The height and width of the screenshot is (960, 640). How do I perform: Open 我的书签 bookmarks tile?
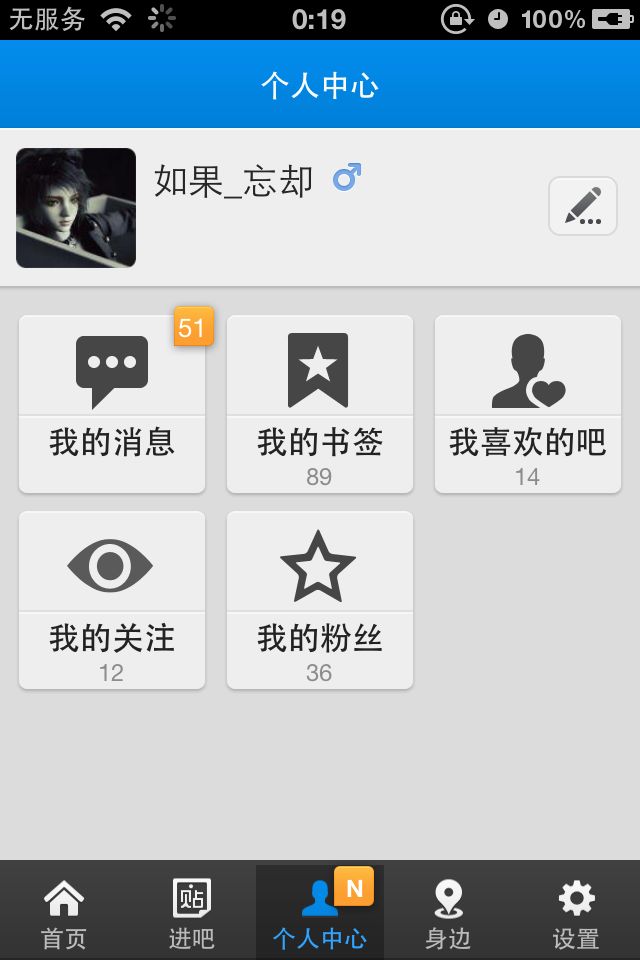(x=319, y=404)
